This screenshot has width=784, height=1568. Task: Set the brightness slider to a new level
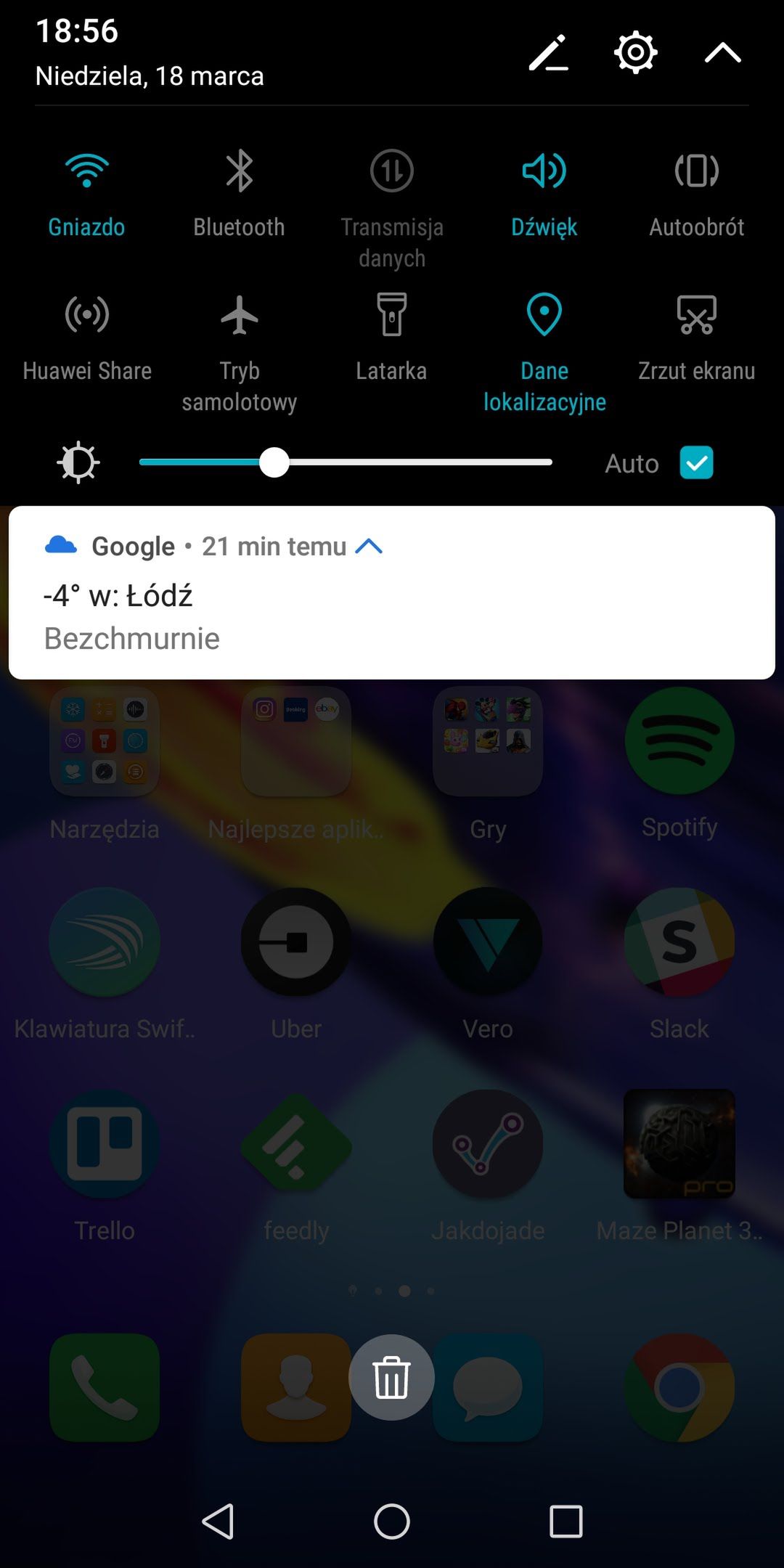[x=346, y=462]
